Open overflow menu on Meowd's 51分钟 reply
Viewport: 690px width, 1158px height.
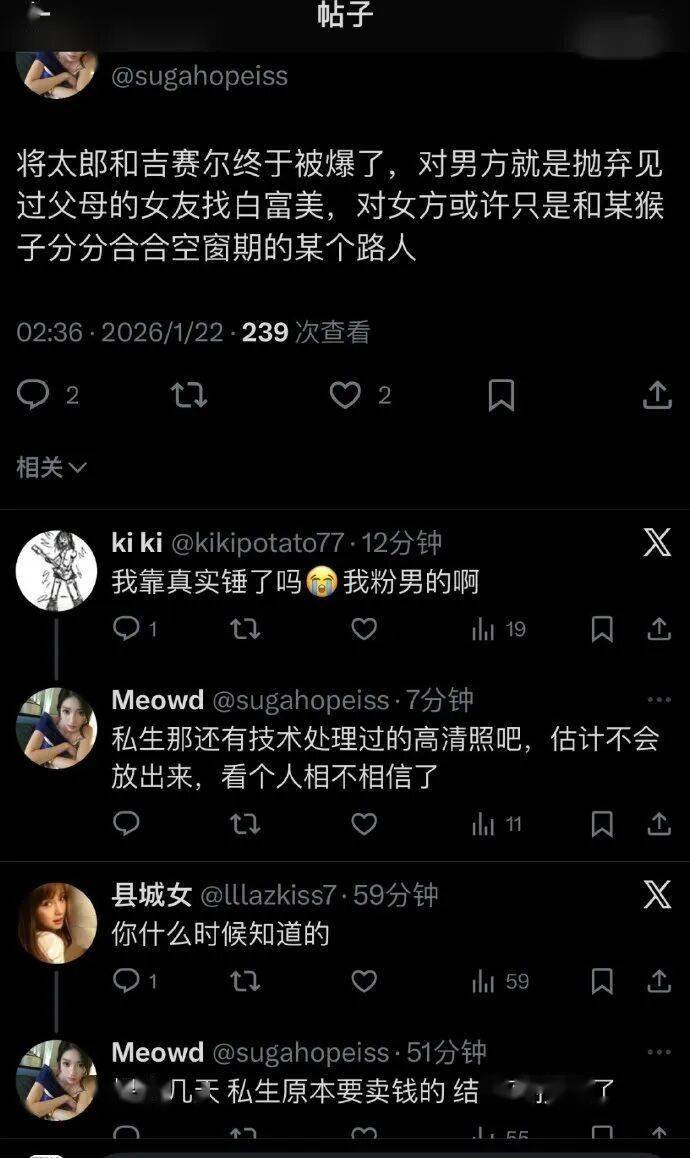coord(659,1052)
